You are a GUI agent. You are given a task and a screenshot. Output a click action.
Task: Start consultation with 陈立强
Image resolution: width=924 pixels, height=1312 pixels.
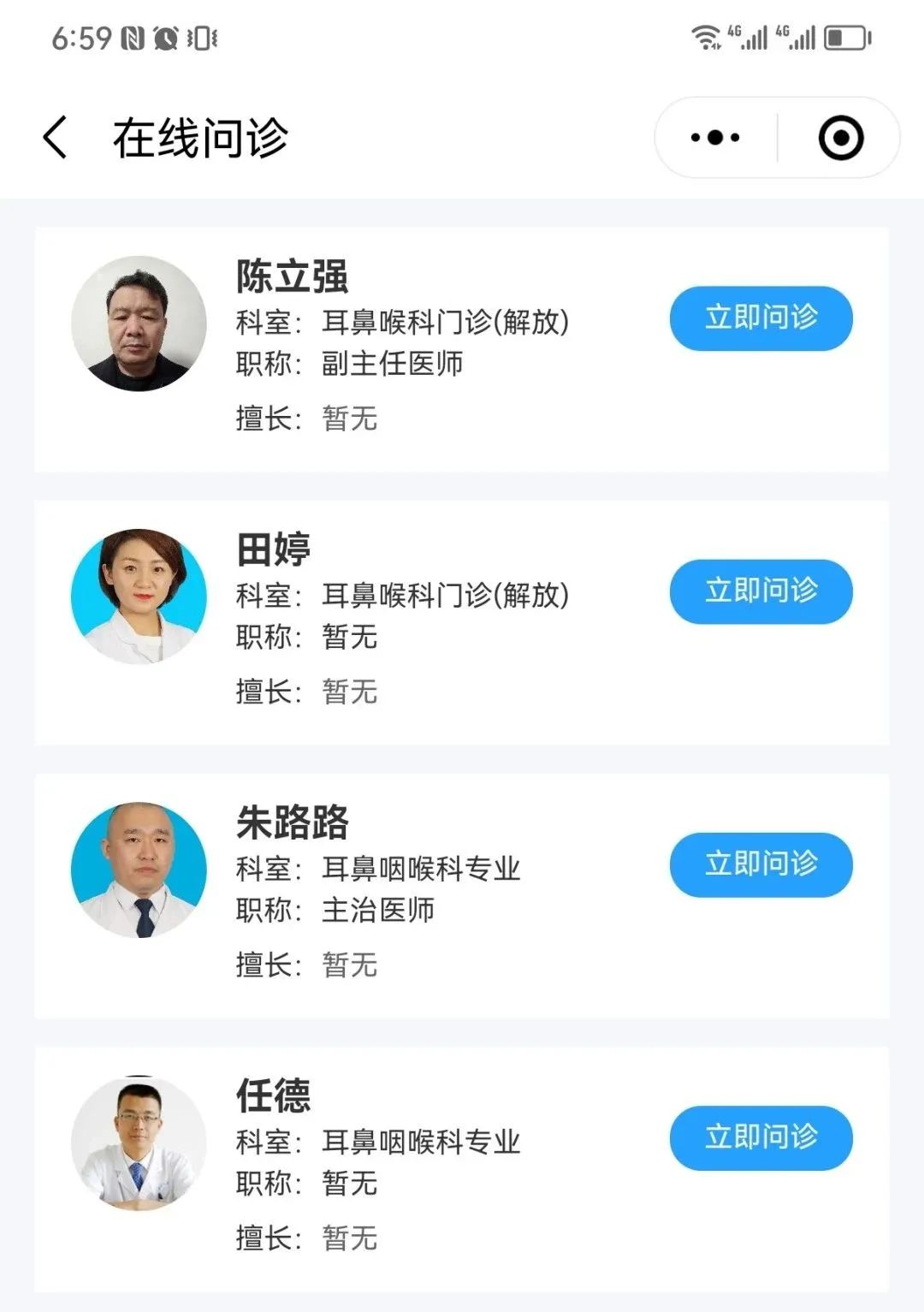tap(760, 318)
